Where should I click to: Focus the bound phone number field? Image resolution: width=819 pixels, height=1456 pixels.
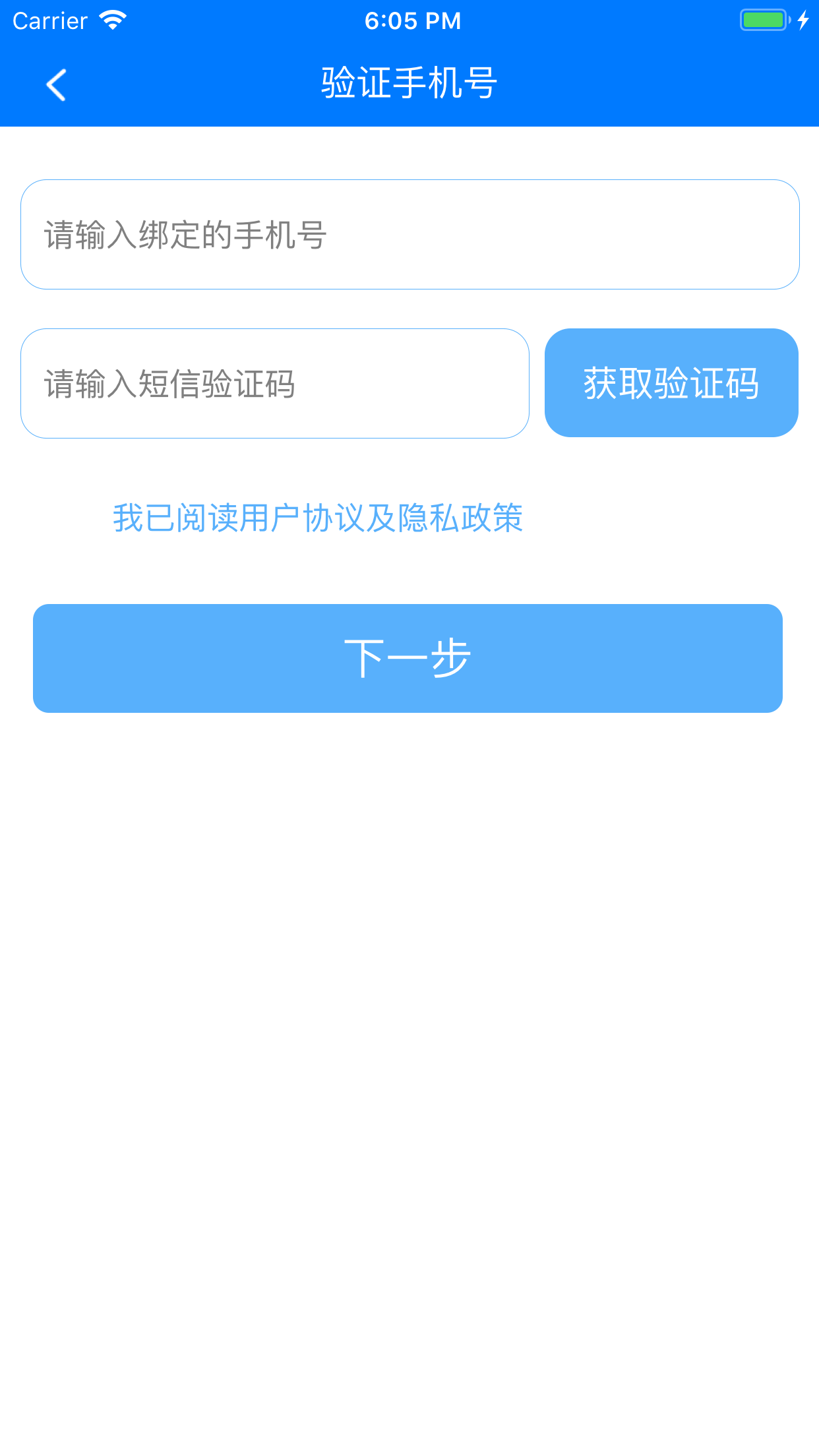click(409, 235)
